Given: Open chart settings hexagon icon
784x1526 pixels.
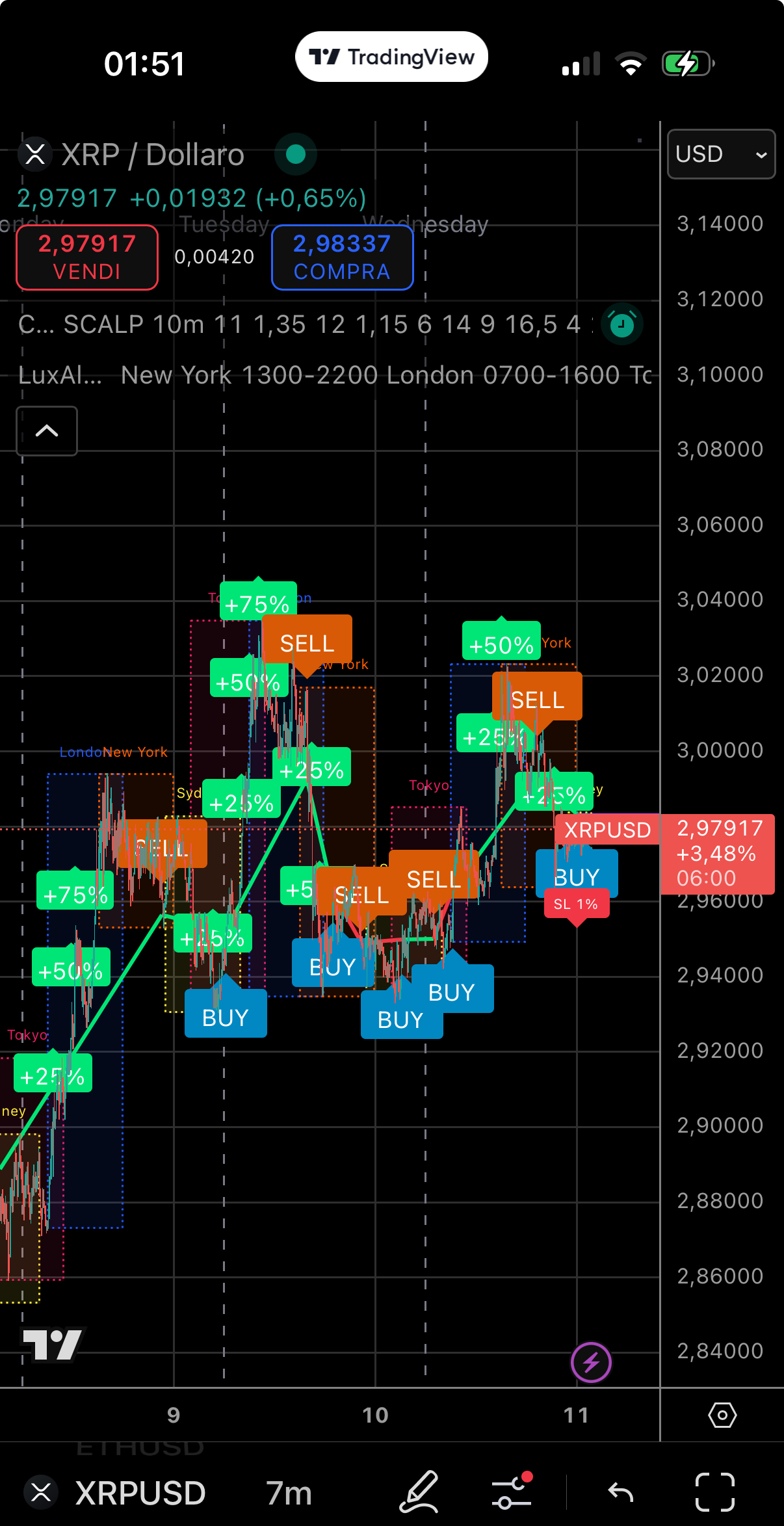Looking at the screenshot, I should [722, 1415].
